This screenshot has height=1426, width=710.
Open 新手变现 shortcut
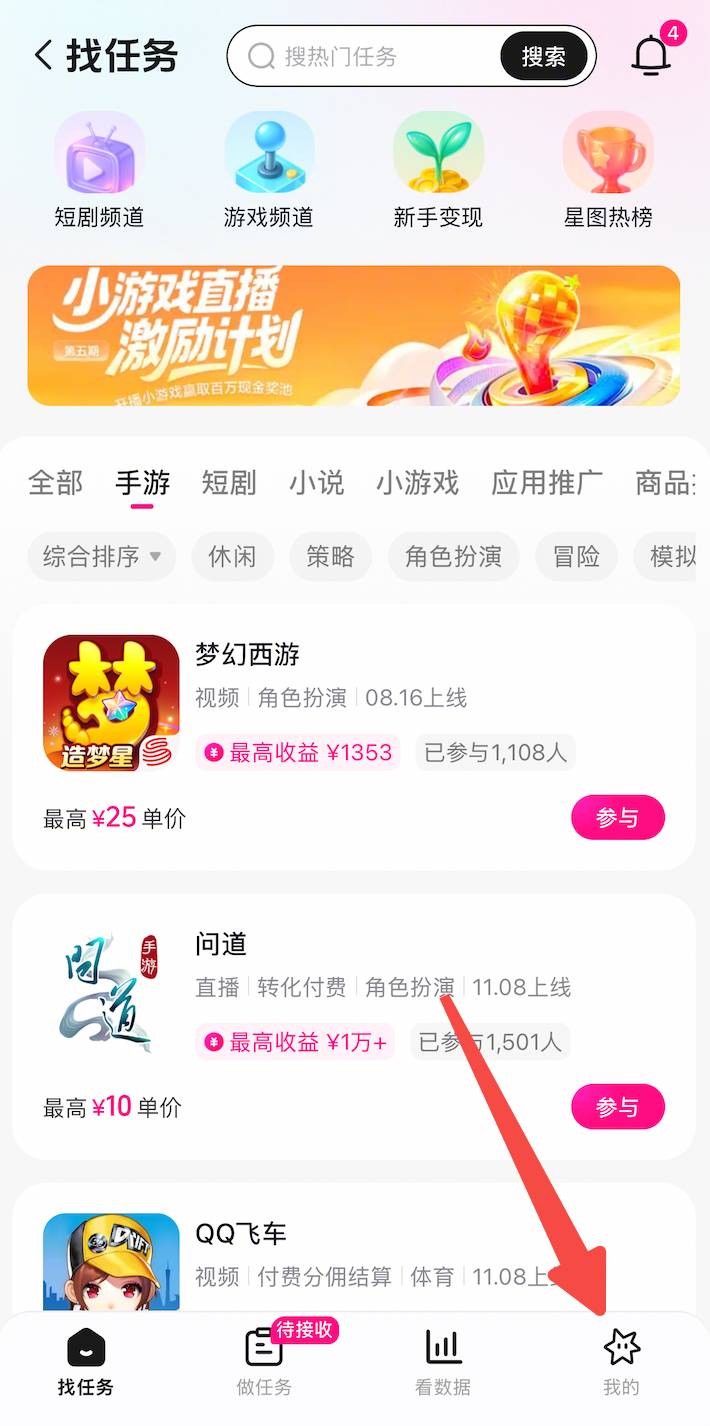pos(438,170)
